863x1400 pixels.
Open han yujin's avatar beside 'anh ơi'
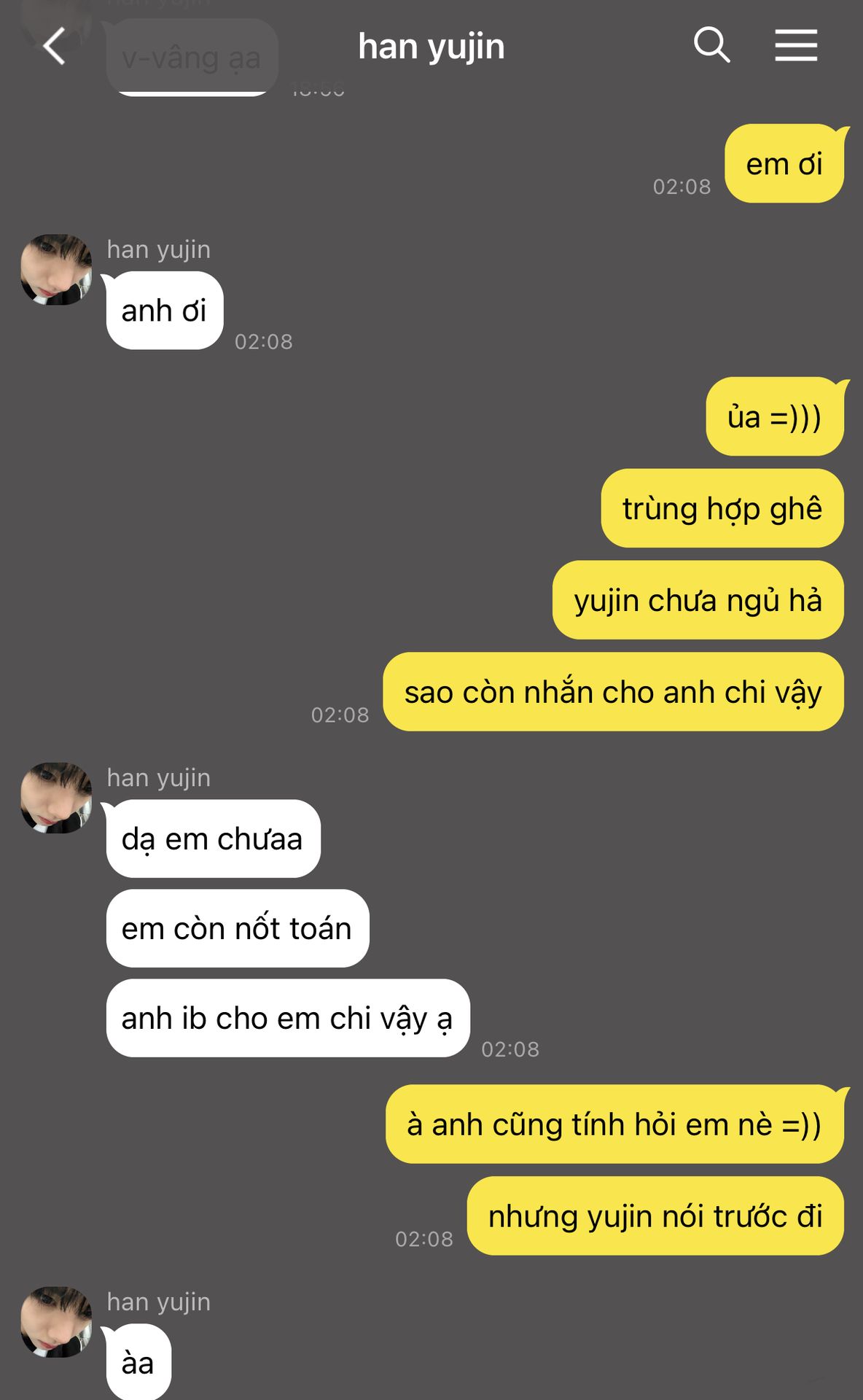point(56,270)
